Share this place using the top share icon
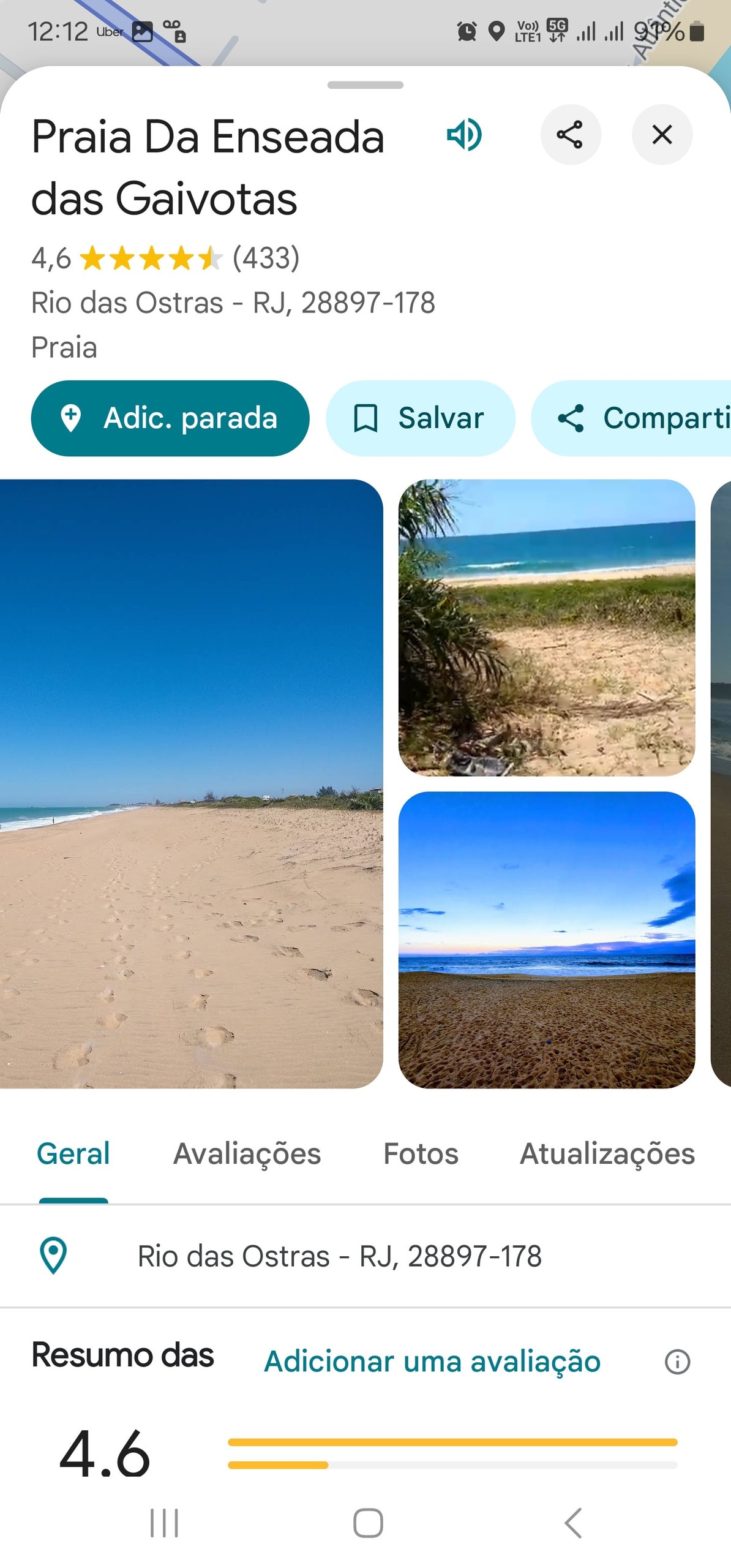The height and width of the screenshot is (1568, 731). (570, 135)
